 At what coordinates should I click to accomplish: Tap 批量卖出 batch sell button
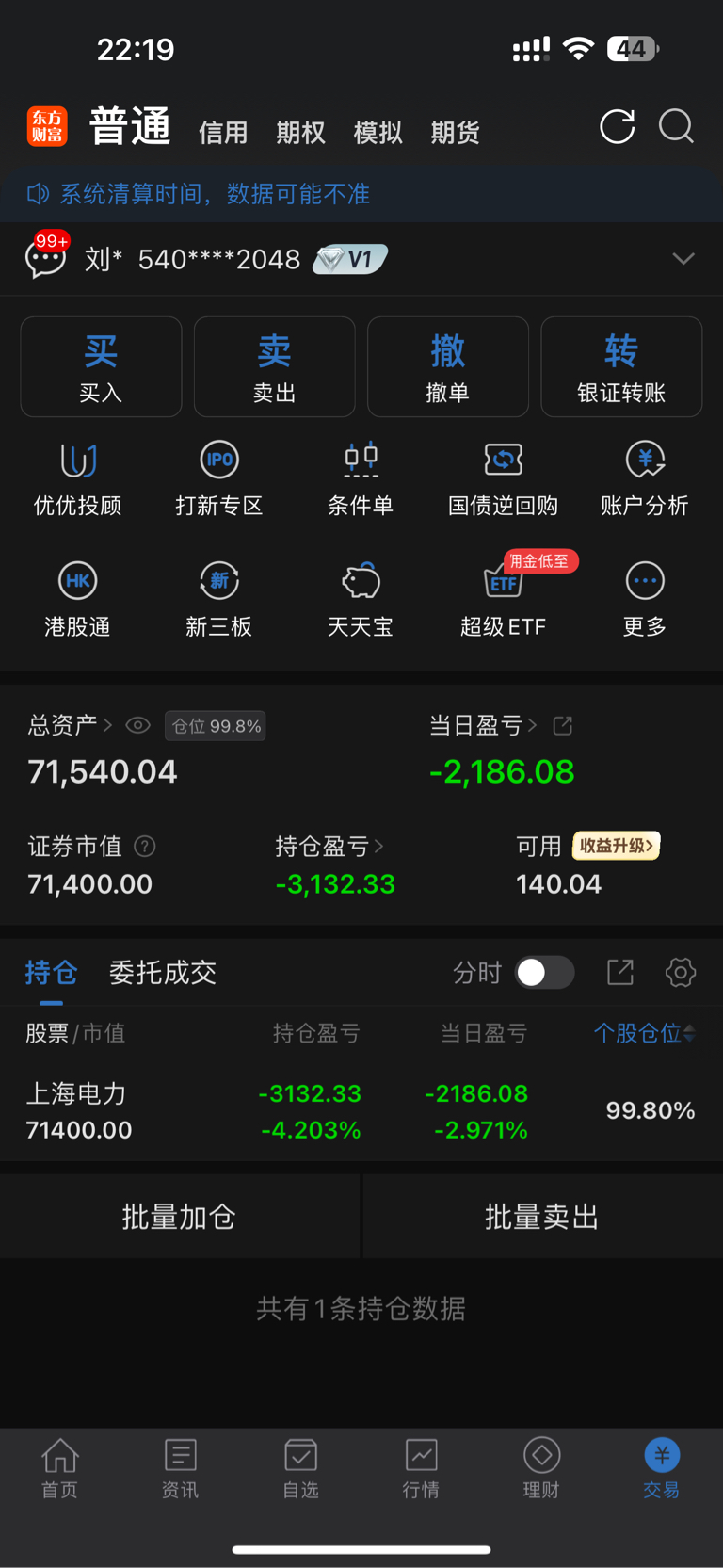tap(542, 1217)
